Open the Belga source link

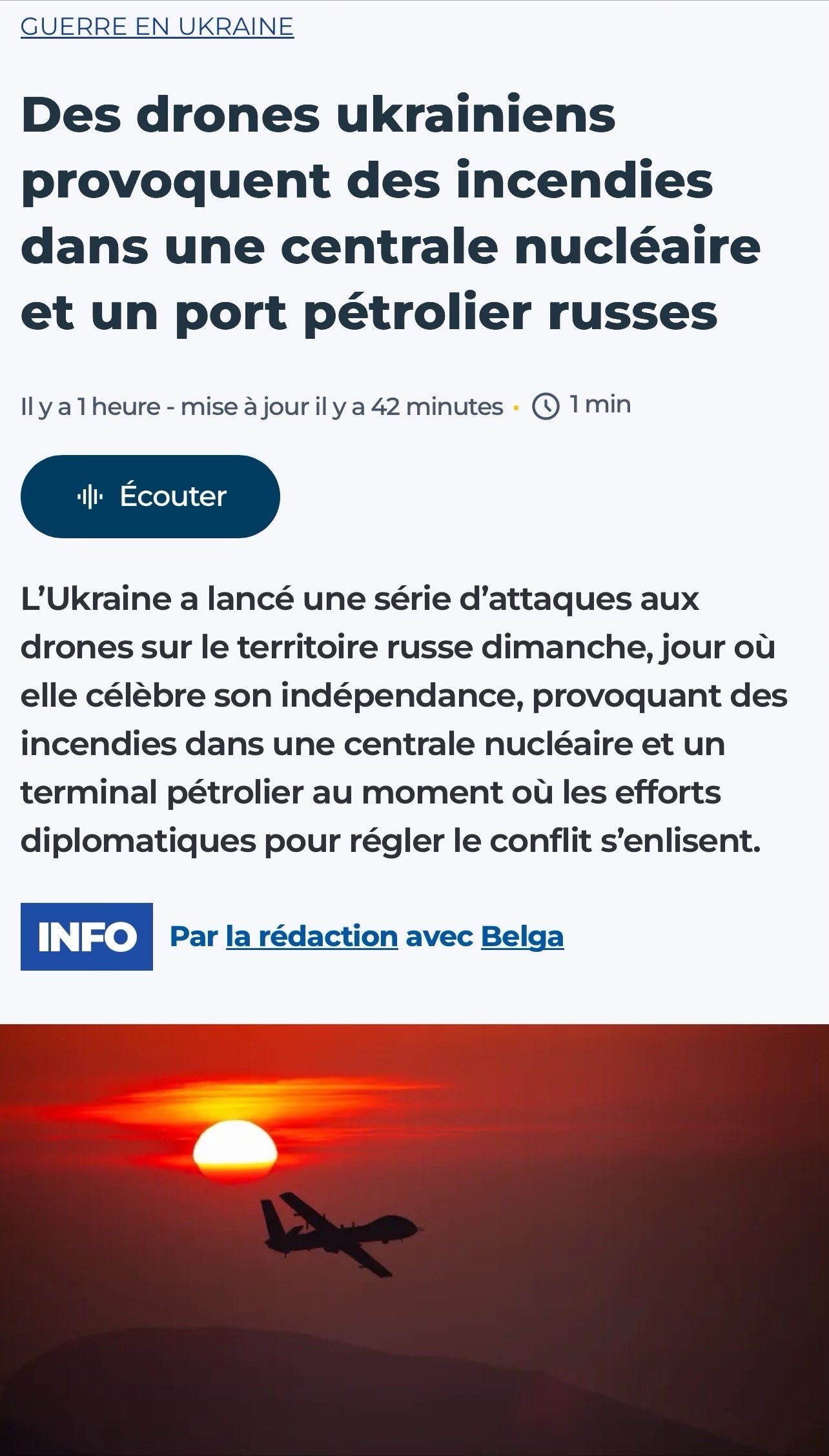click(522, 936)
